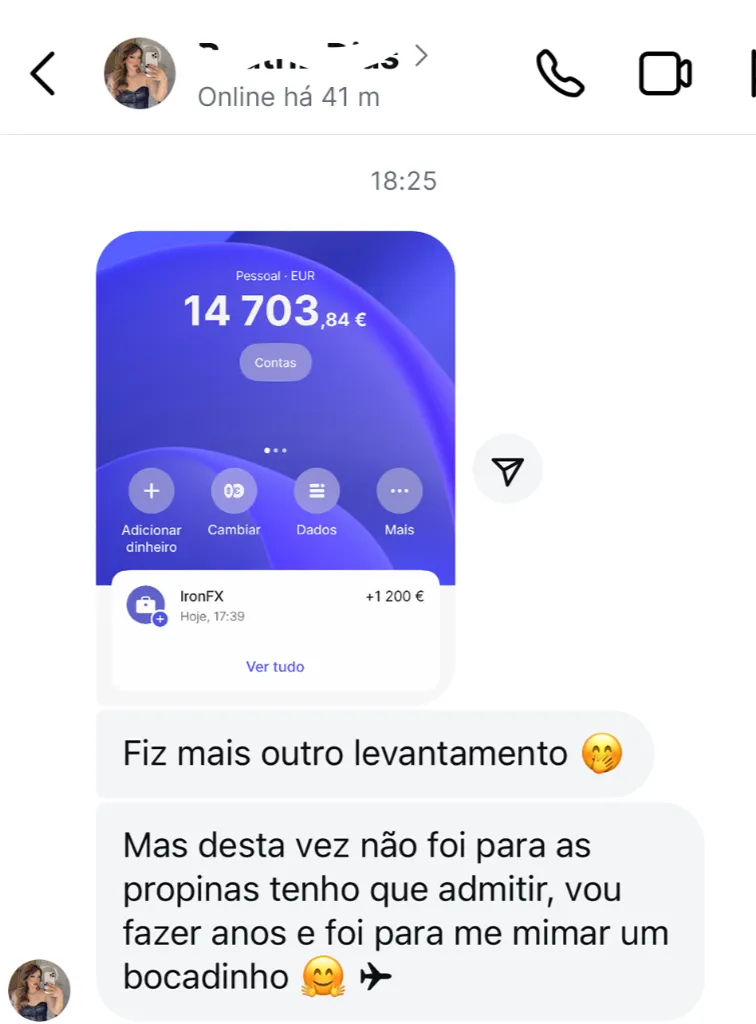Tap the Online há 41 m status text

coord(289,97)
